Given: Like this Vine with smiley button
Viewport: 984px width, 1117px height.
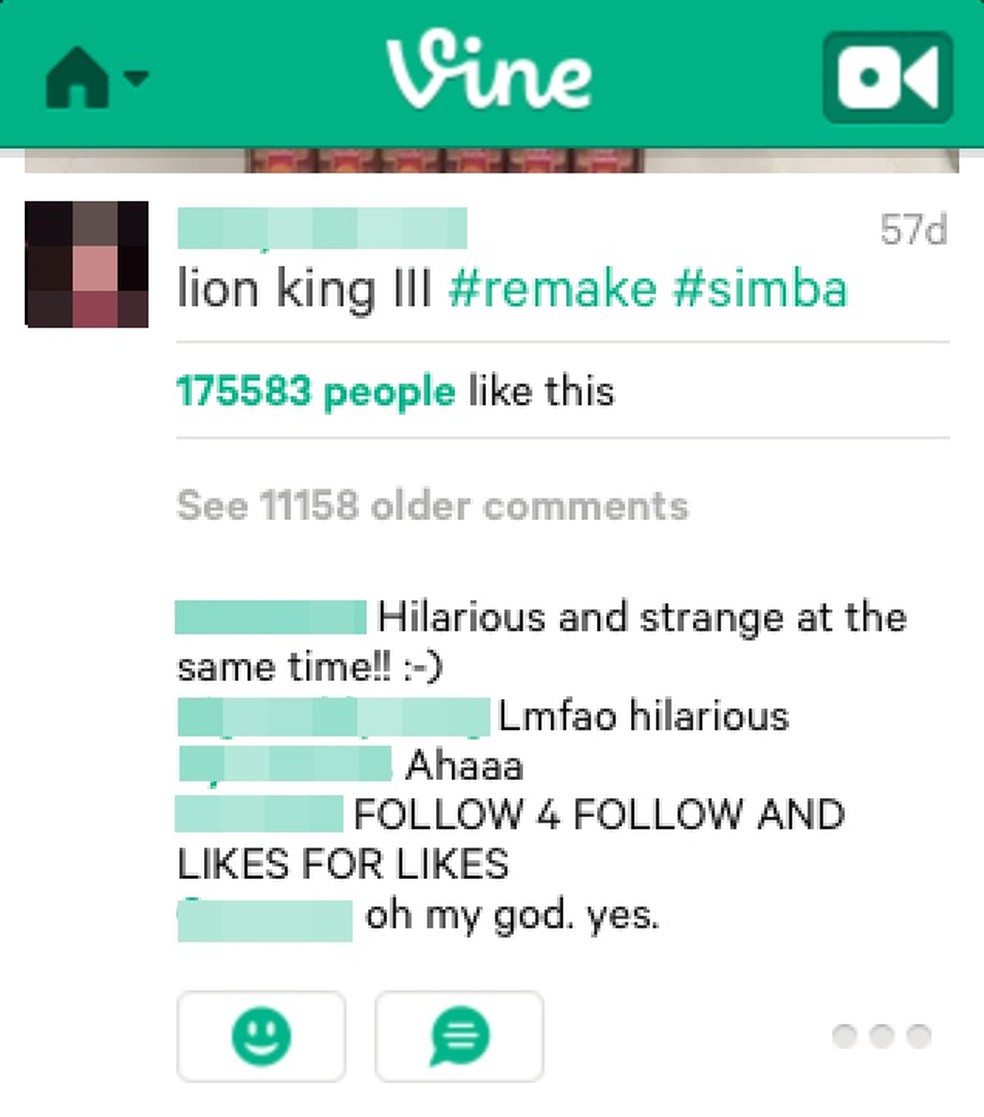Looking at the screenshot, I should [x=261, y=1036].
